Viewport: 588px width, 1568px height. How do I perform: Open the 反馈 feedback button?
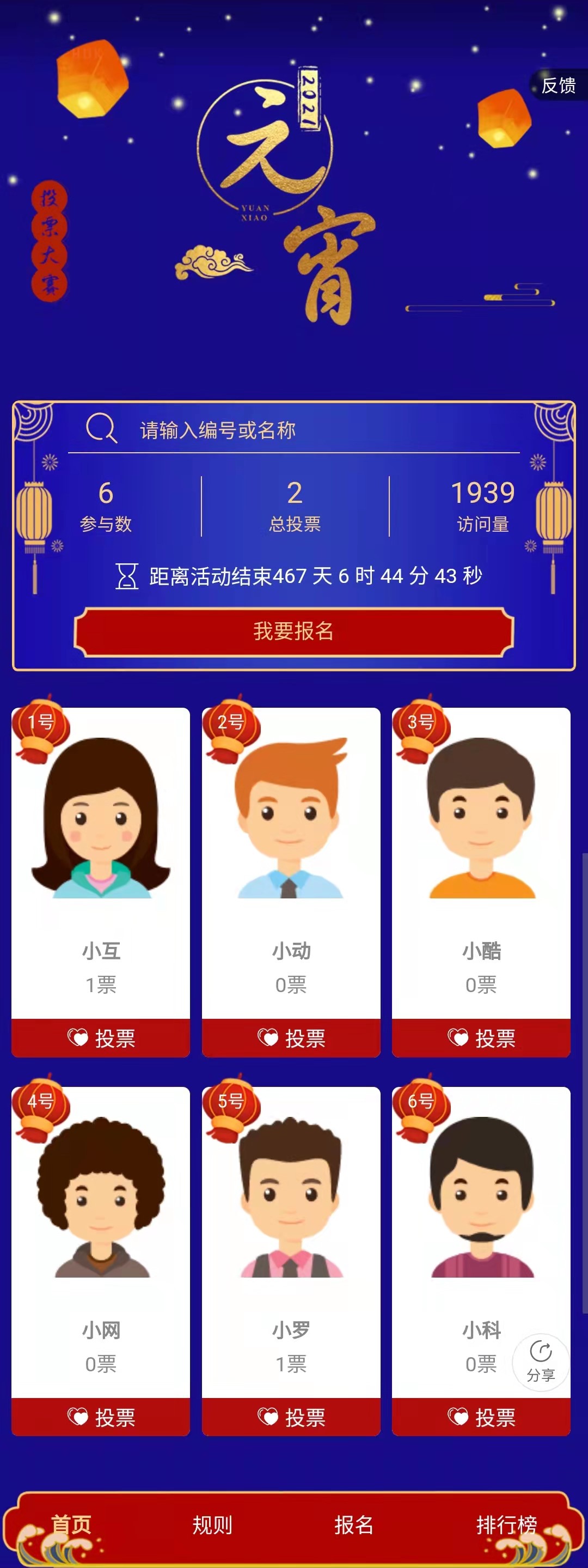click(x=558, y=85)
